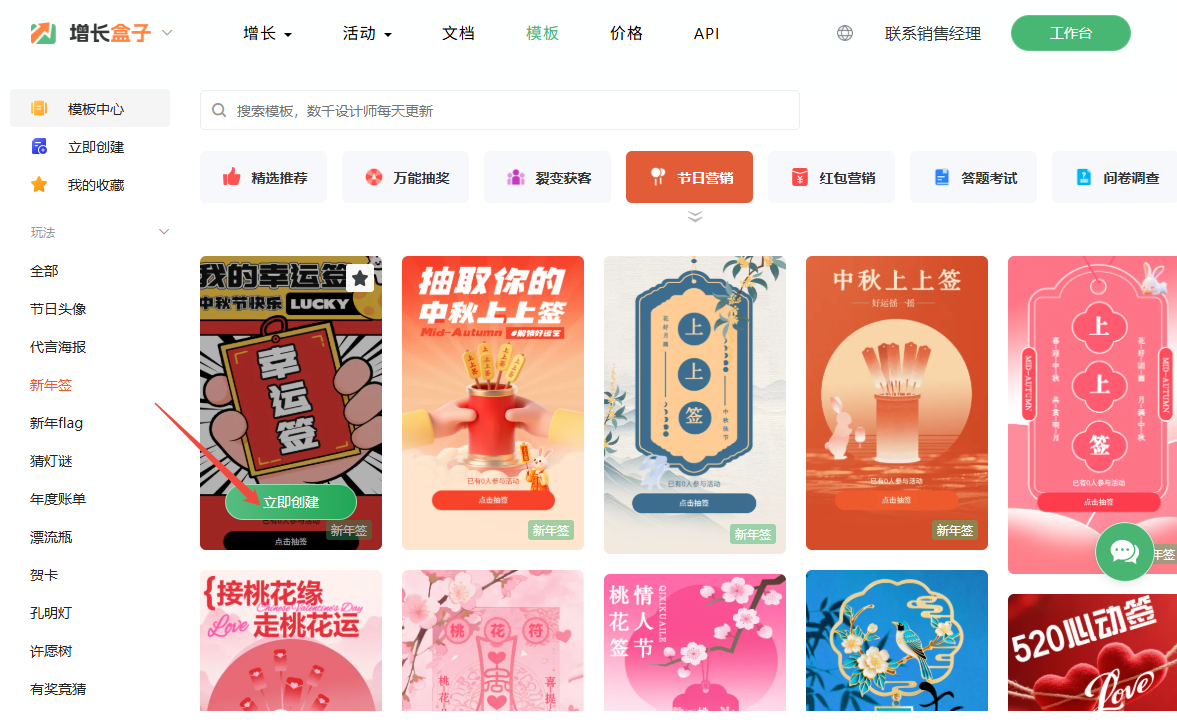This screenshot has width=1177, height=722.
Task: Select the 精选推荐 category chip
Action: tap(263, 177)
